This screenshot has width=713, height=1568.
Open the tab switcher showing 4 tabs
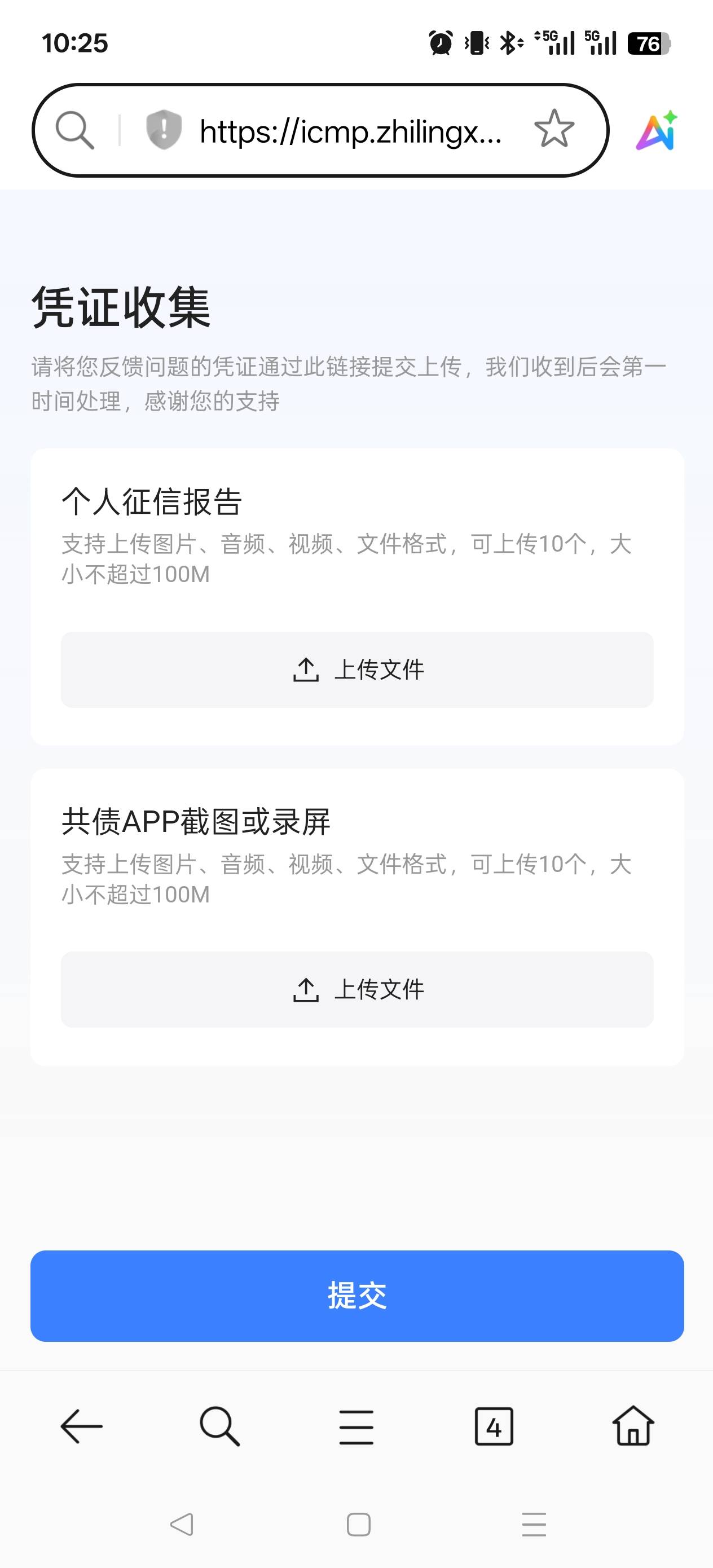click(494, 1426)
